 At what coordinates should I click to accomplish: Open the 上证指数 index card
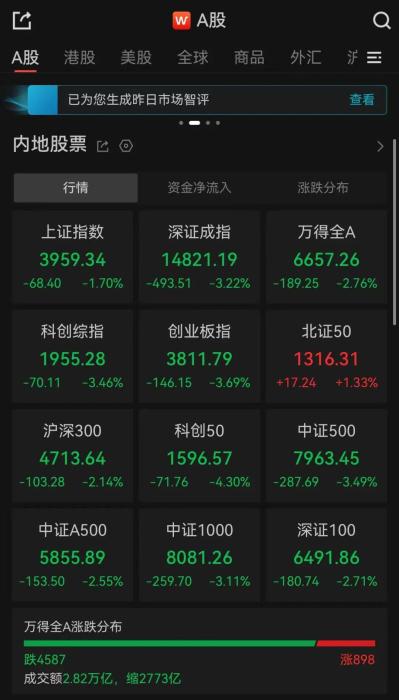pyautogui.click(x=73, y=257)
